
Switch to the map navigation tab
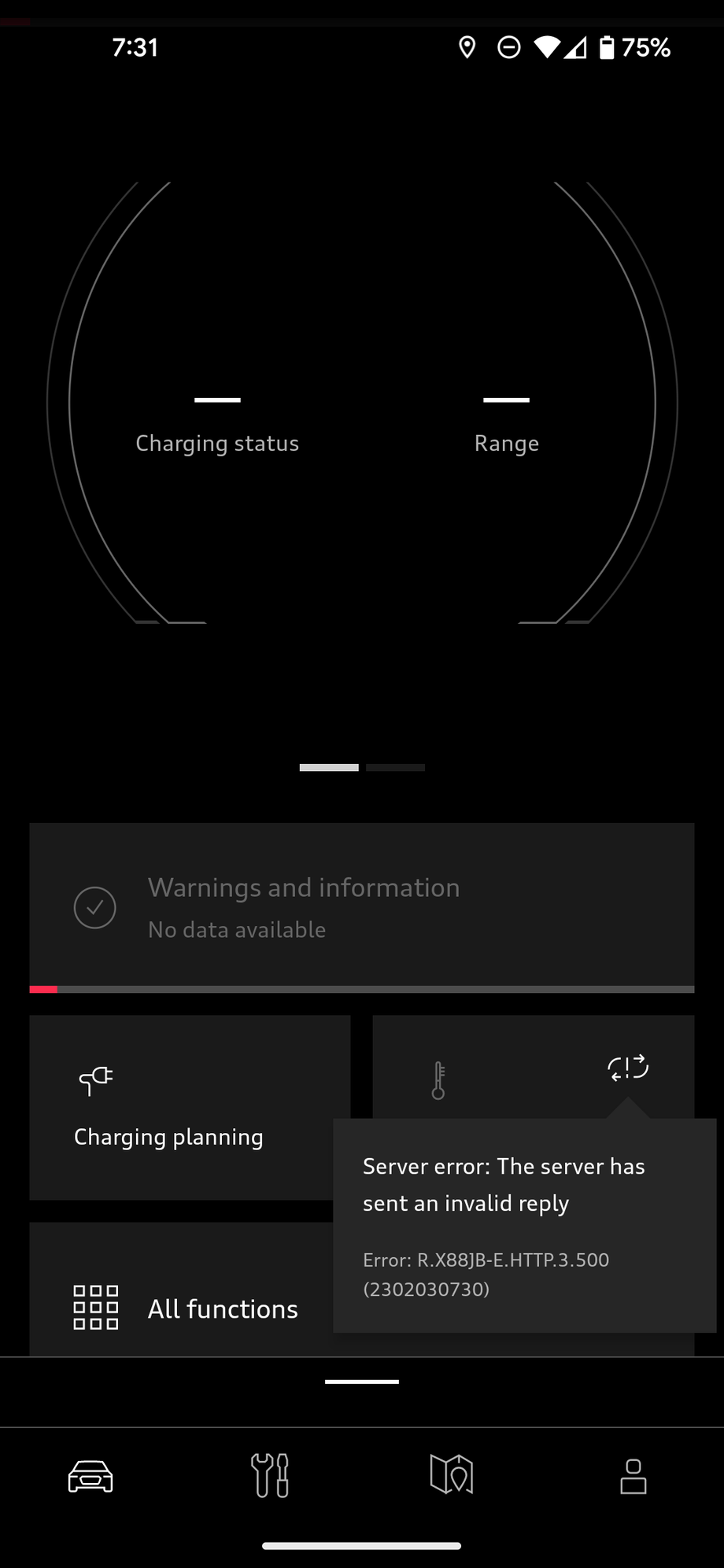point(452,1474)
